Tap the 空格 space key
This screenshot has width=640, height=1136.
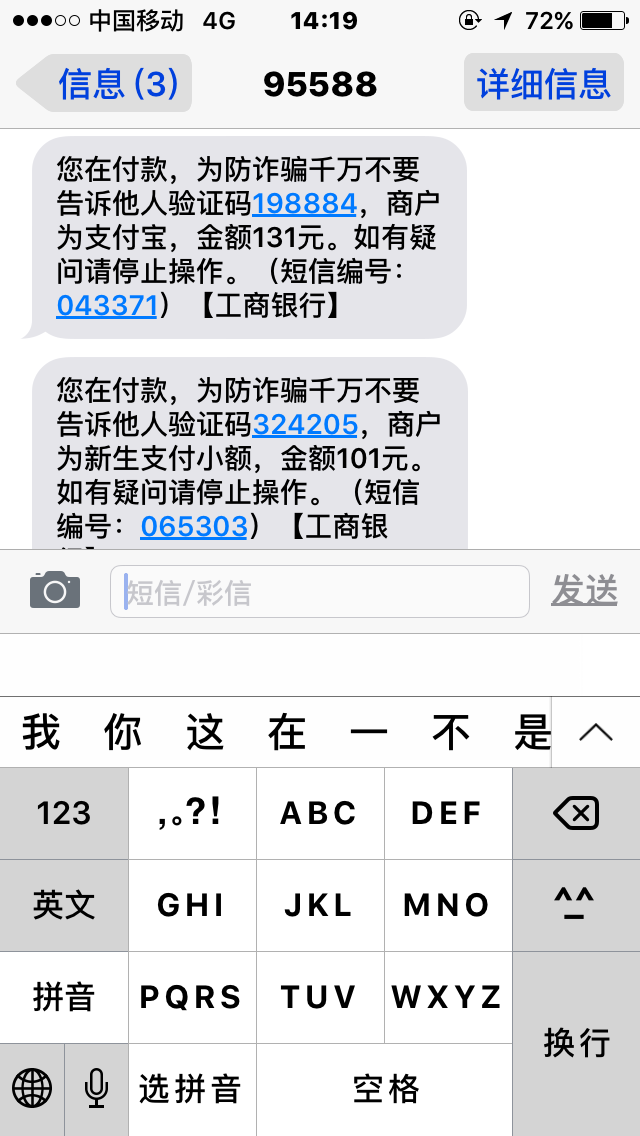(x=385, y=1089)
